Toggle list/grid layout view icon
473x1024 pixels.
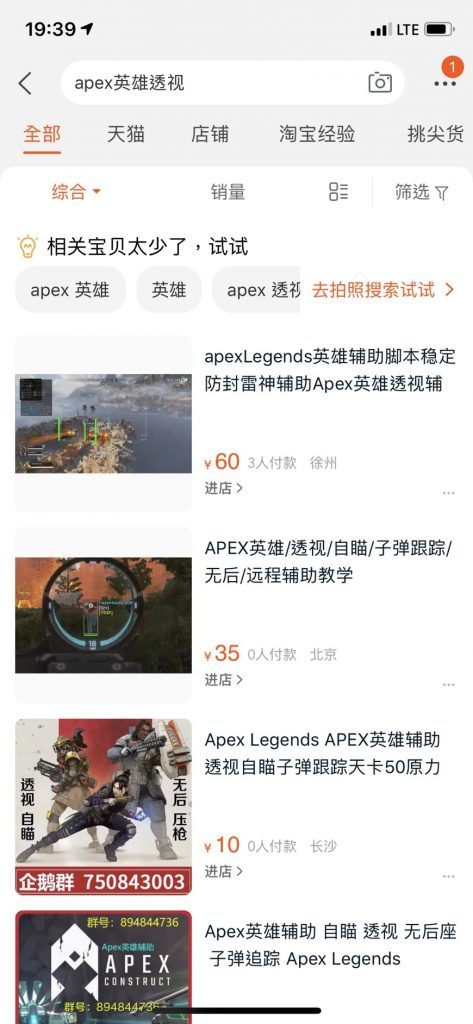(338, 192)
